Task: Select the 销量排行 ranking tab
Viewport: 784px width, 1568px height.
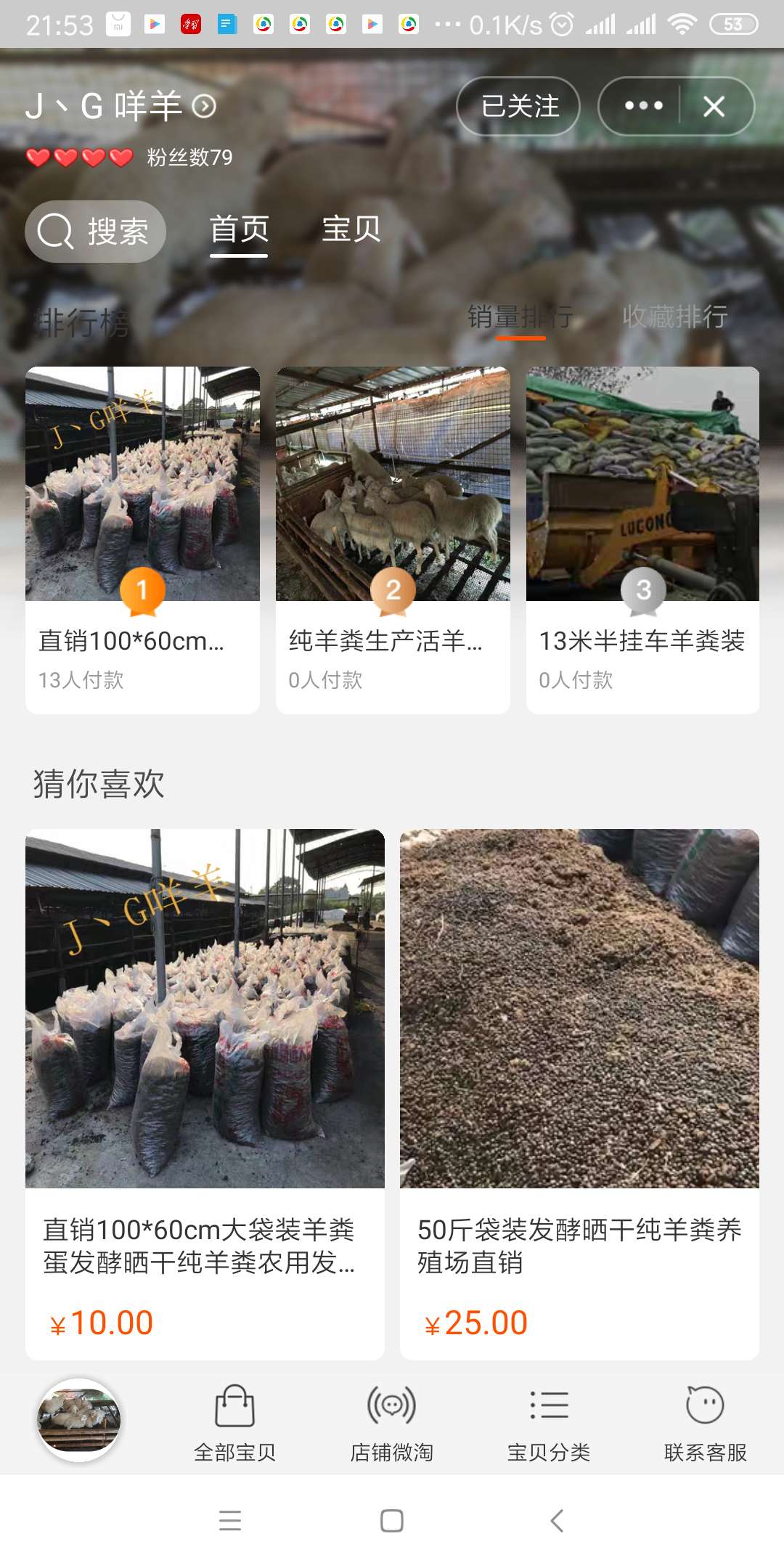Action: click(x=520, y=318)
